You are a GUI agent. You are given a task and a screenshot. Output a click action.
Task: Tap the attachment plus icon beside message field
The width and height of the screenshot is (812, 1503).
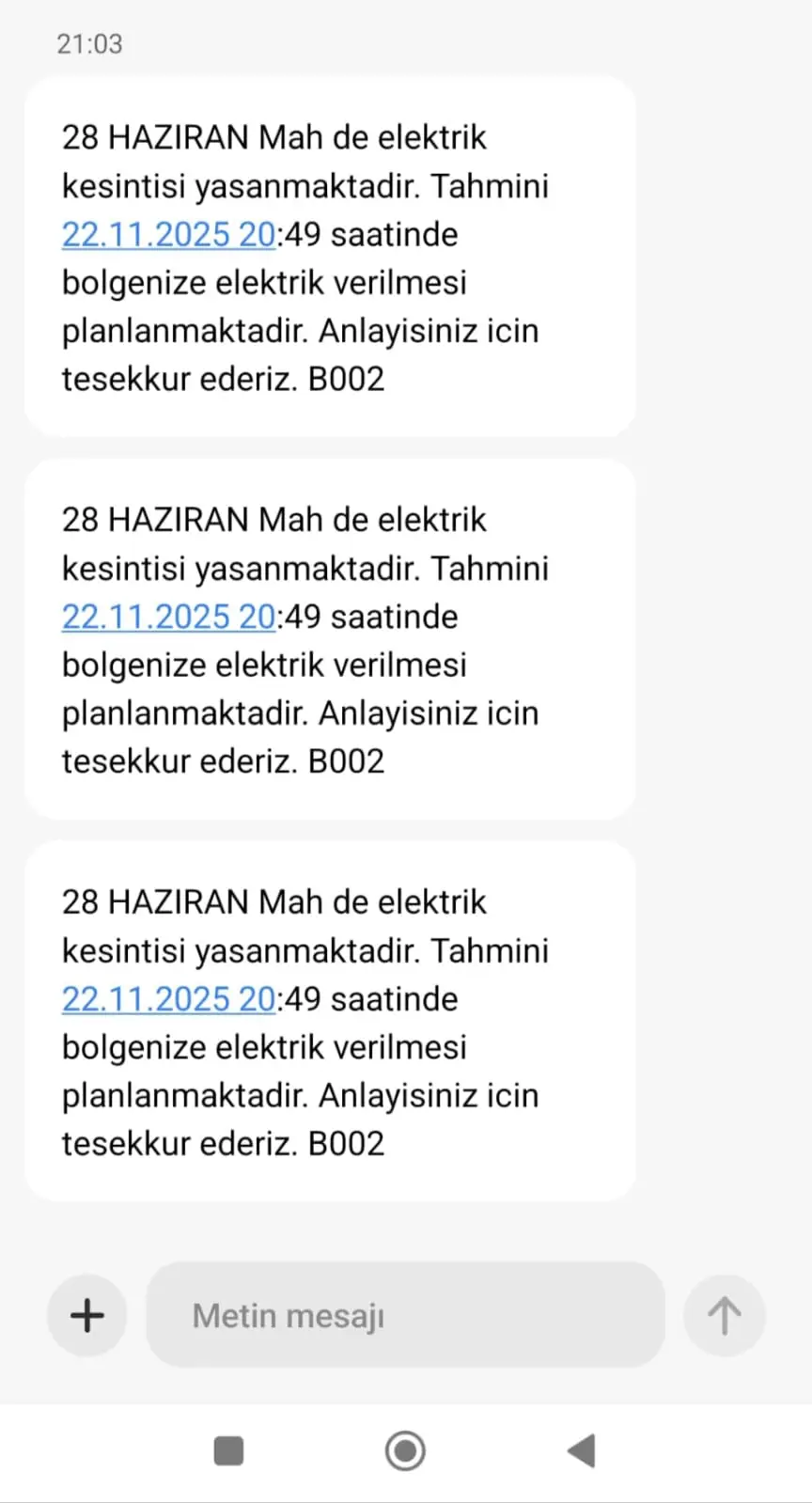pyautogui.click(x=86, y=1315)
